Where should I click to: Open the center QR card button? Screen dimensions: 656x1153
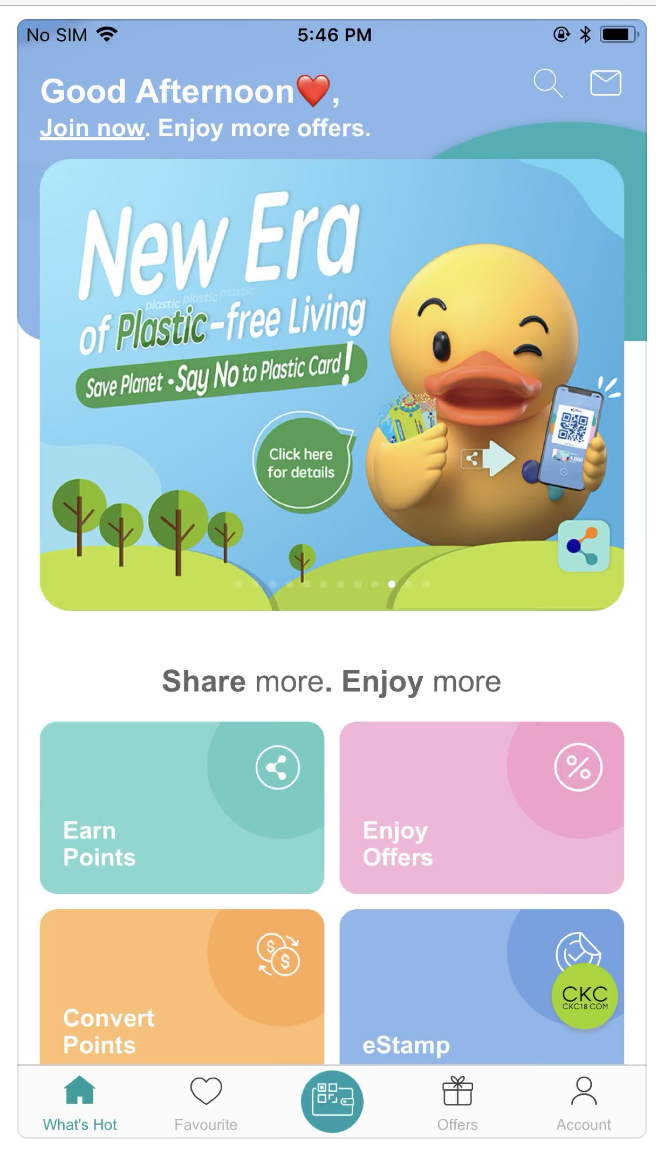pos(332,1100)
